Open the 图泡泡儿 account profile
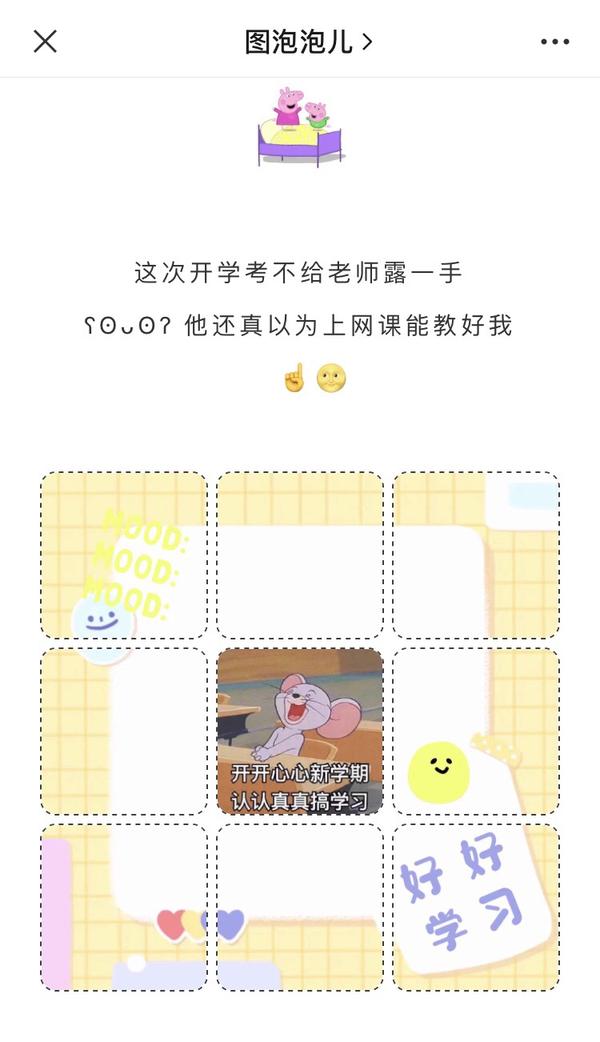The height and width of the screenshot is (1042, 600). click(308, 41)
